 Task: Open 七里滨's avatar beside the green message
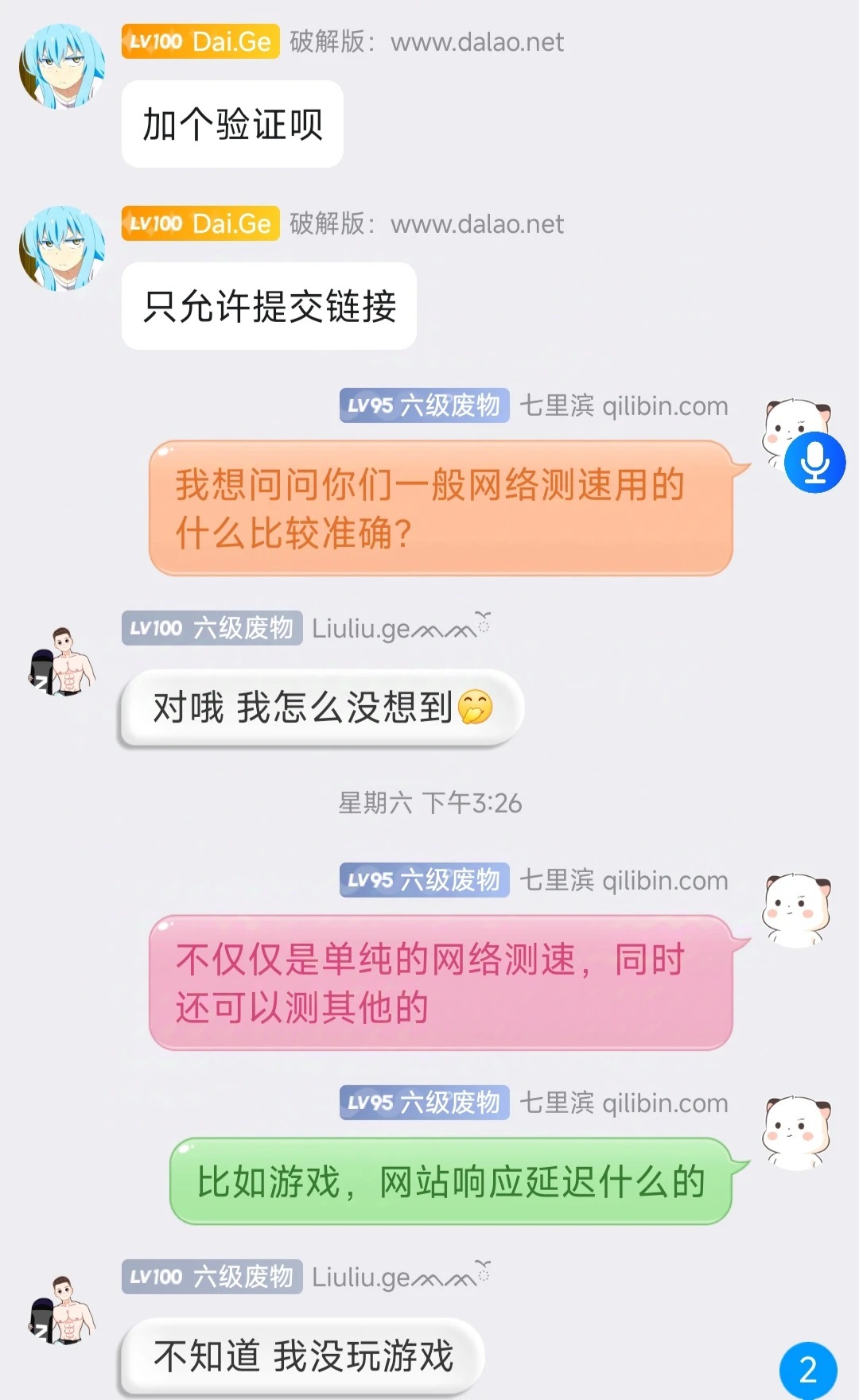[796, 1133]
